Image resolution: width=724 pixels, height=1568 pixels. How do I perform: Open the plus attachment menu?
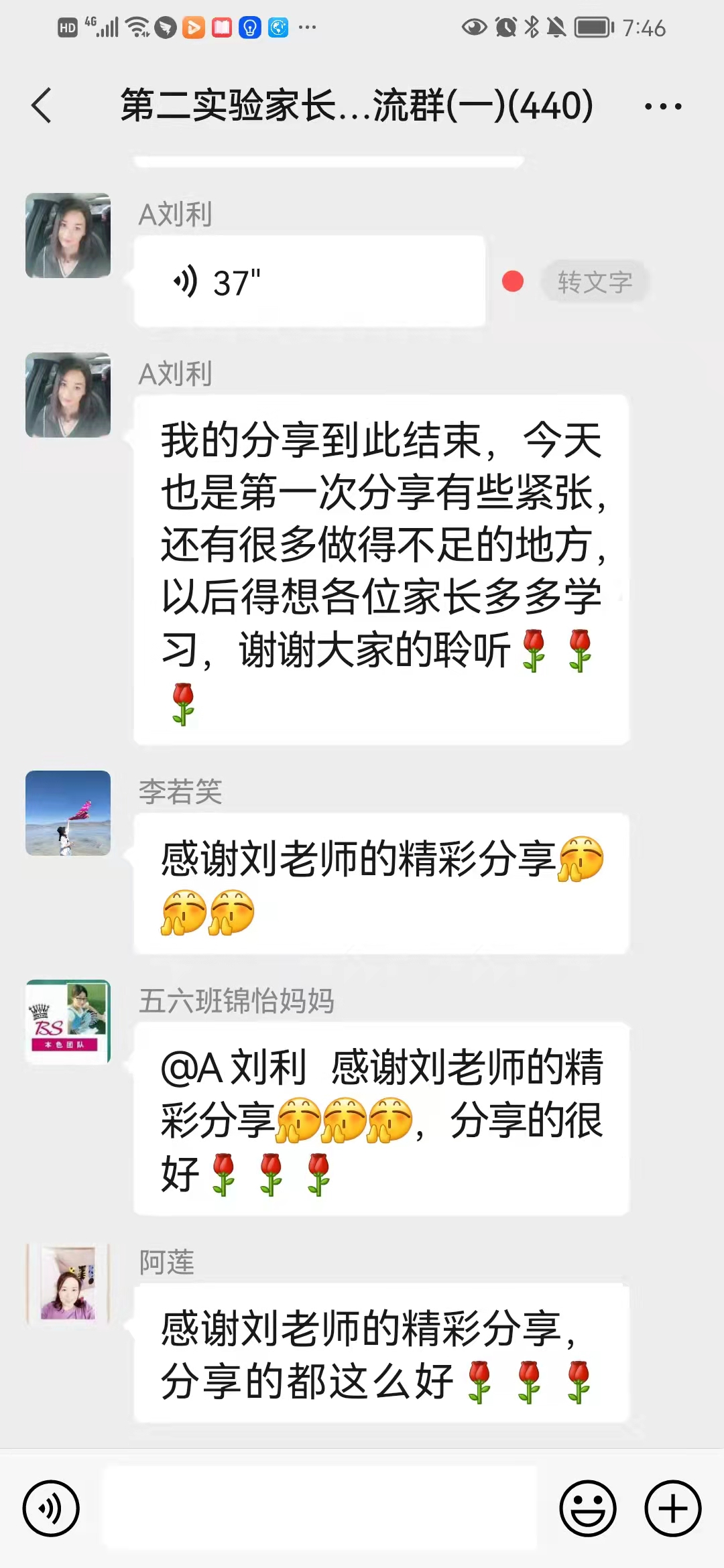(x=672, y=1508)
